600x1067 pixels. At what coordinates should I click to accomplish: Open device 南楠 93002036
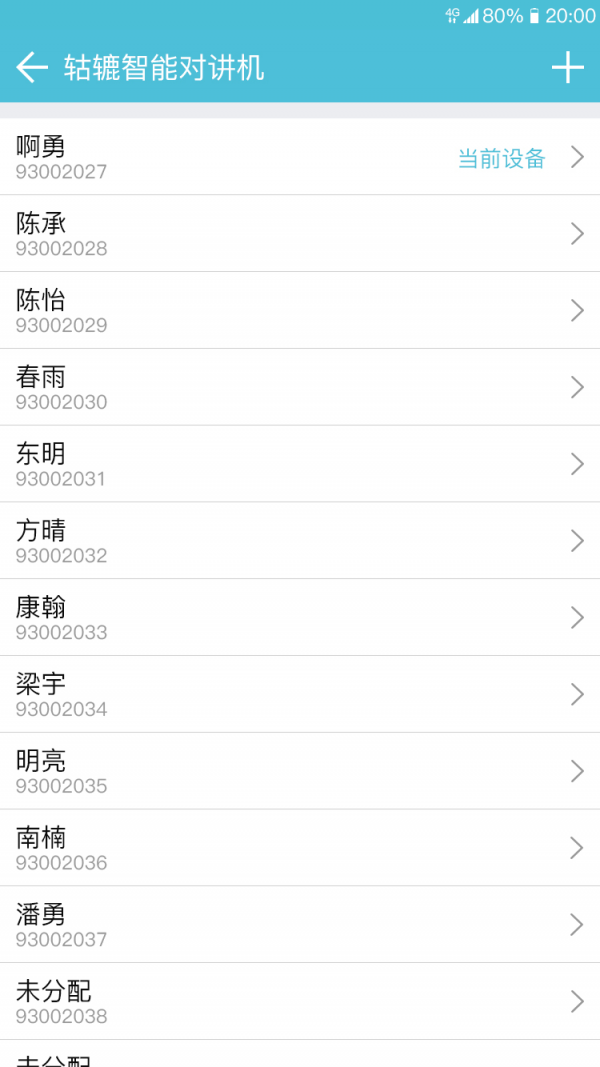(300, 848)
